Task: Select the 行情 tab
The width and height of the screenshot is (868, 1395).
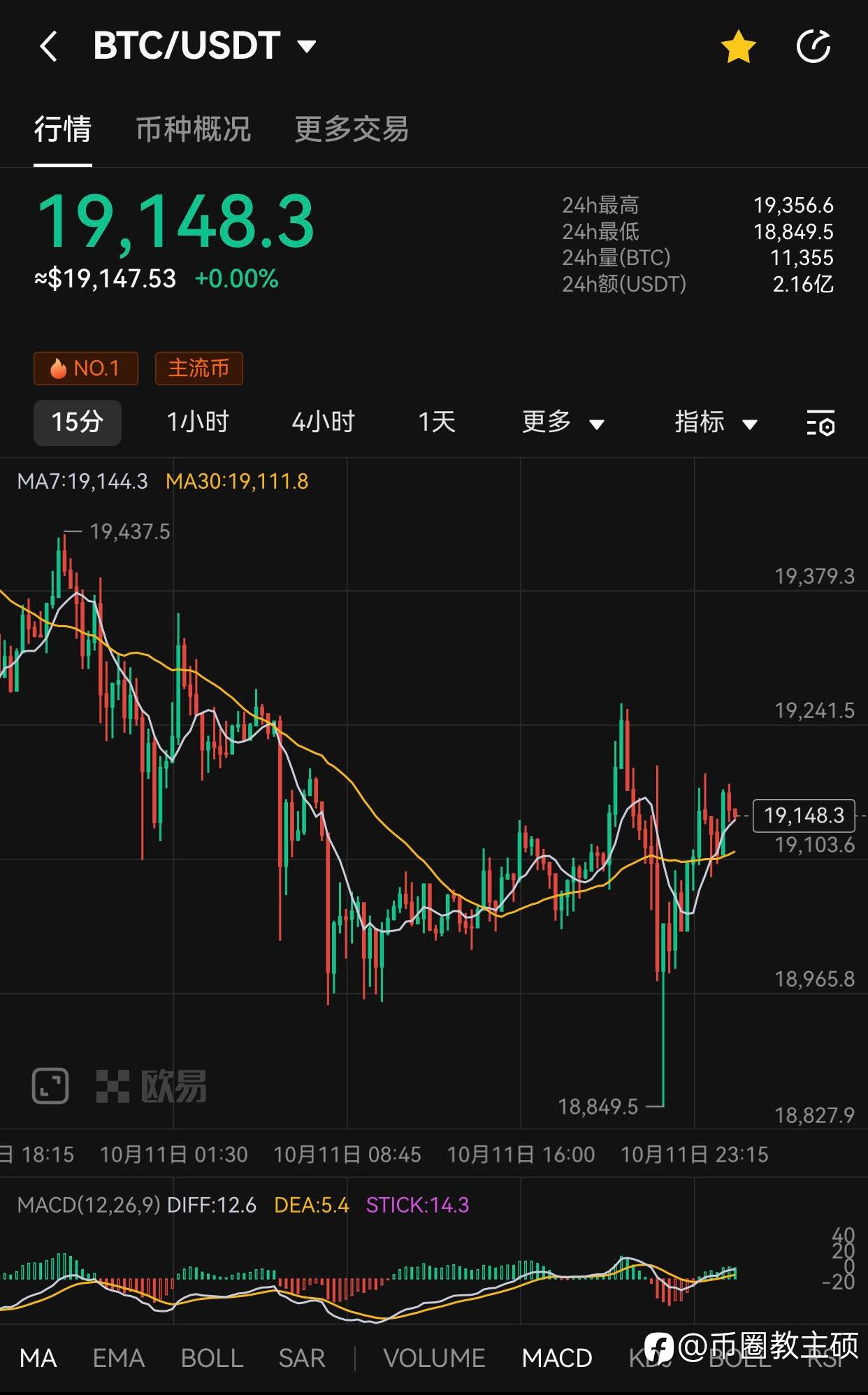Action: [x=63, y=129]
